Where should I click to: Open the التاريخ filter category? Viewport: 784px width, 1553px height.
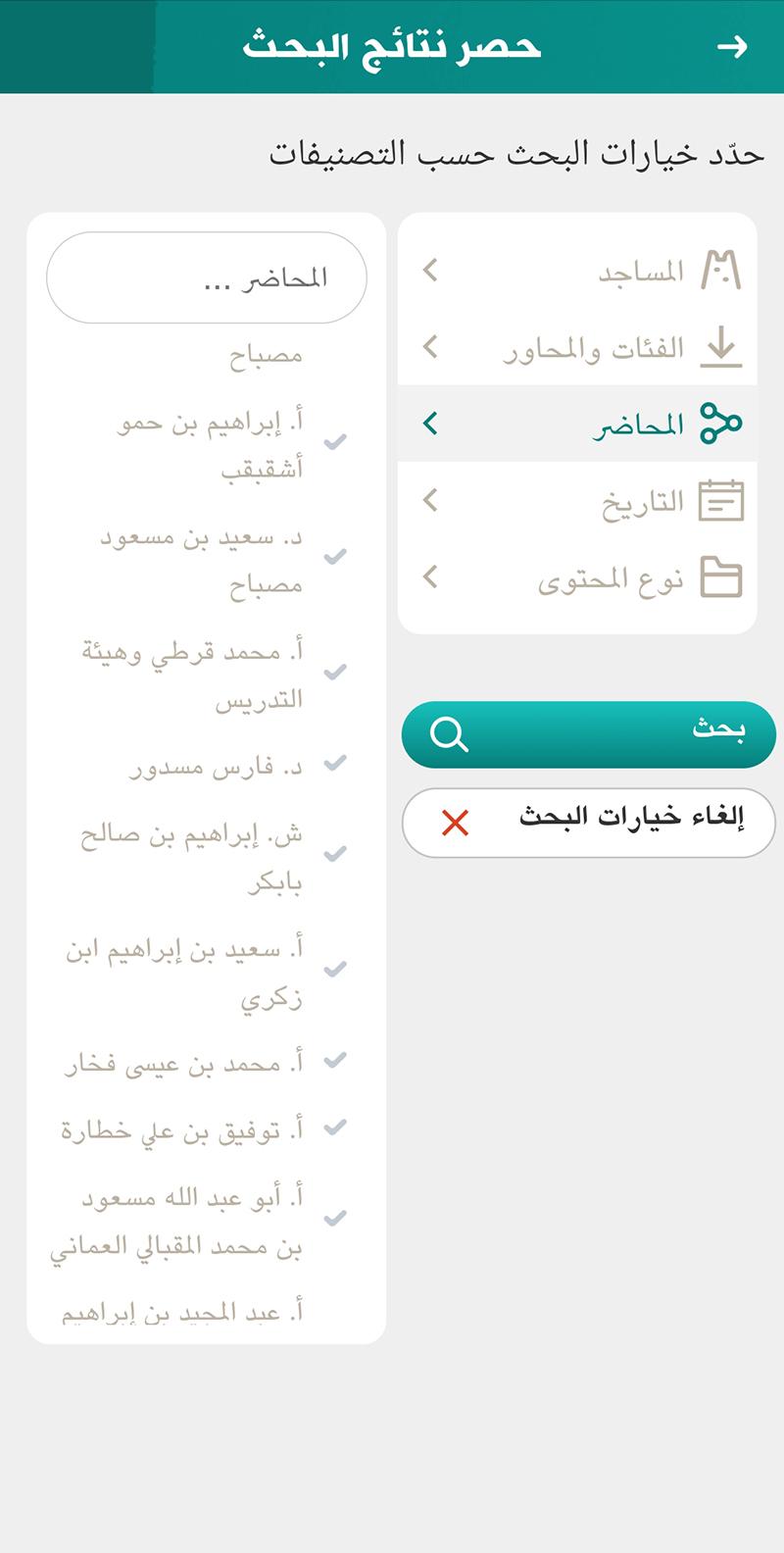coord(578,501)
